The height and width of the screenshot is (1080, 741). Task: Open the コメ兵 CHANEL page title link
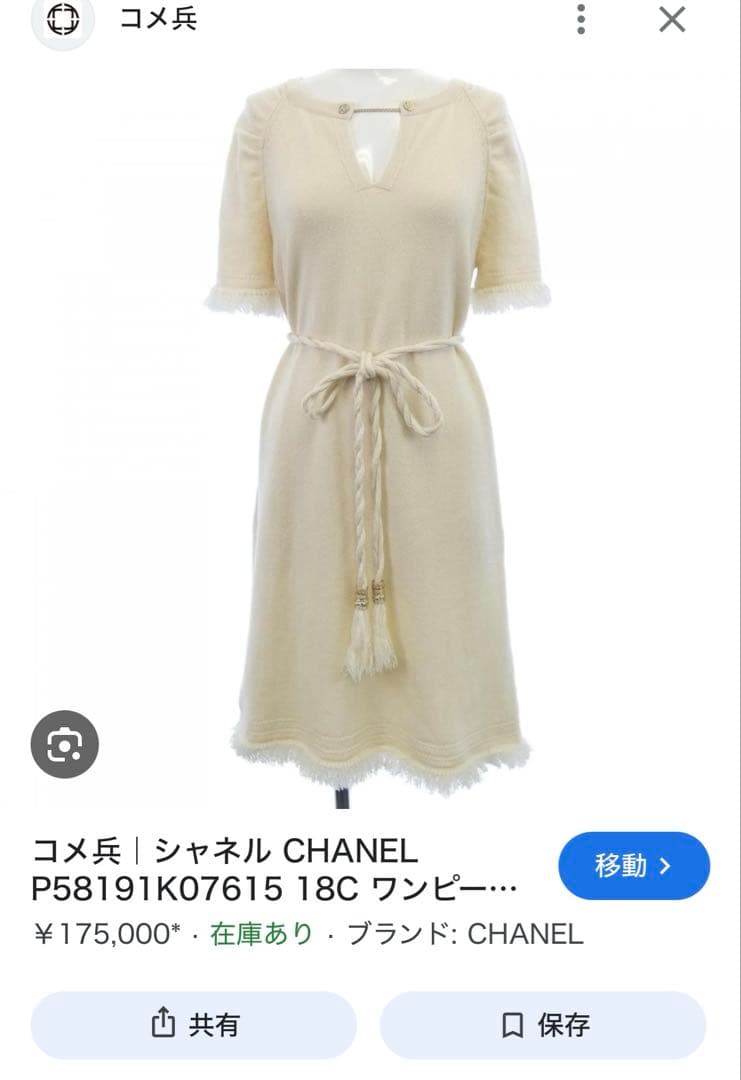pos(275,869)
